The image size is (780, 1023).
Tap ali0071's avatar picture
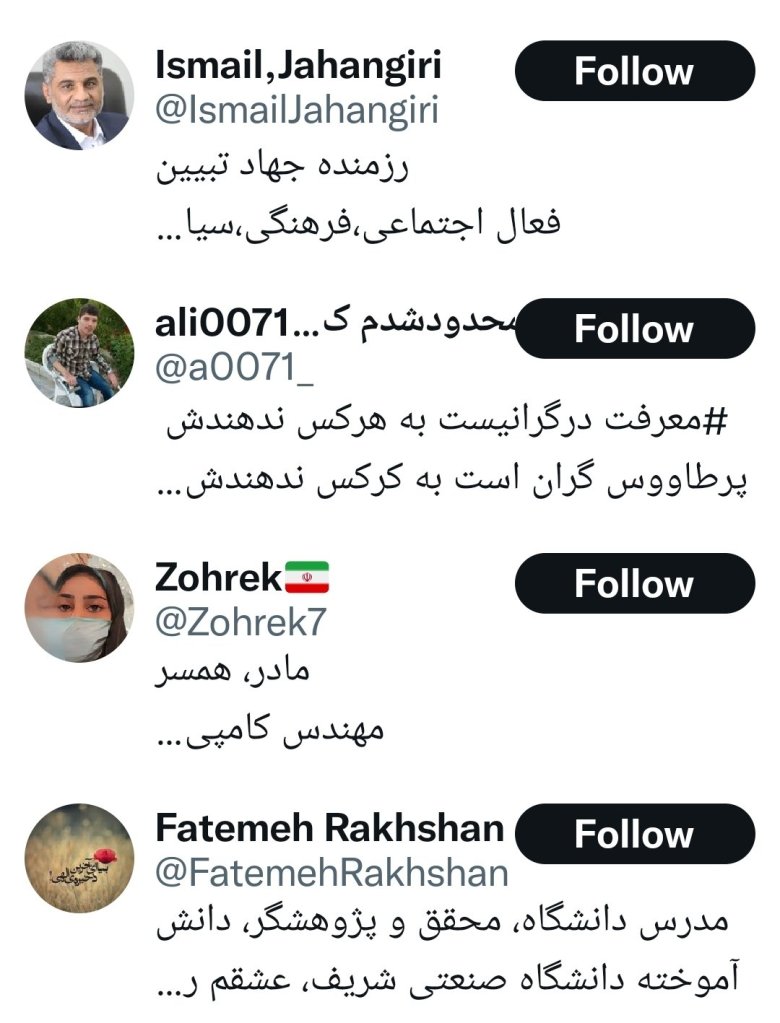[x=79, y=353]
